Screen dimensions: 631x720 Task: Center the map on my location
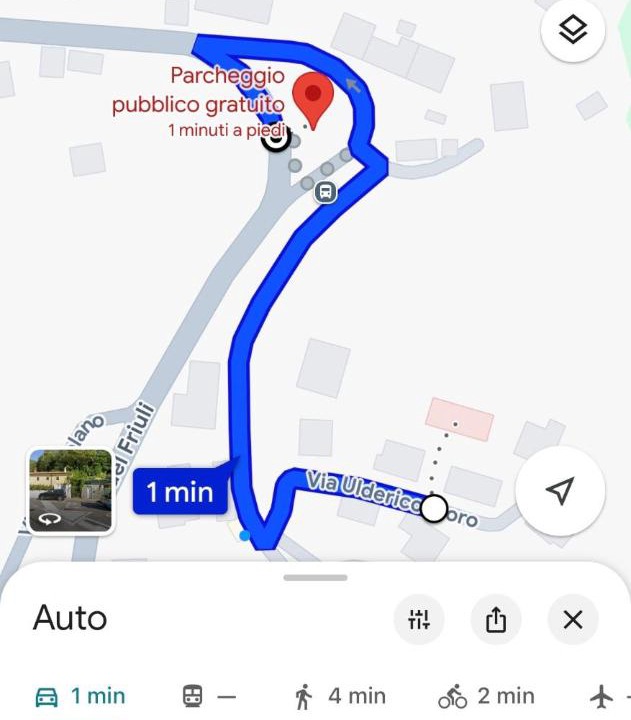[561, 490]
